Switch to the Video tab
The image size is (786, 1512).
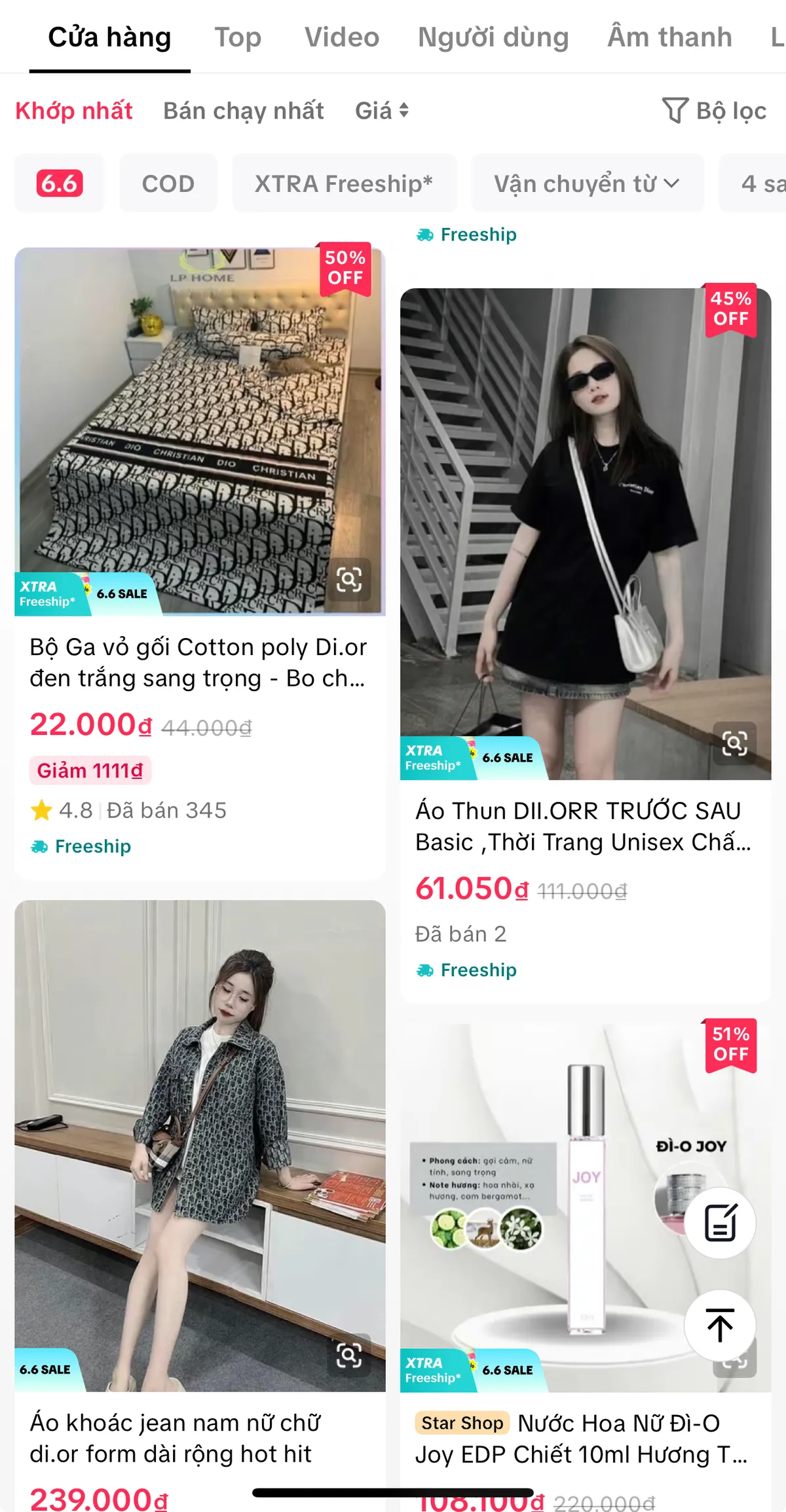point(341,37)
